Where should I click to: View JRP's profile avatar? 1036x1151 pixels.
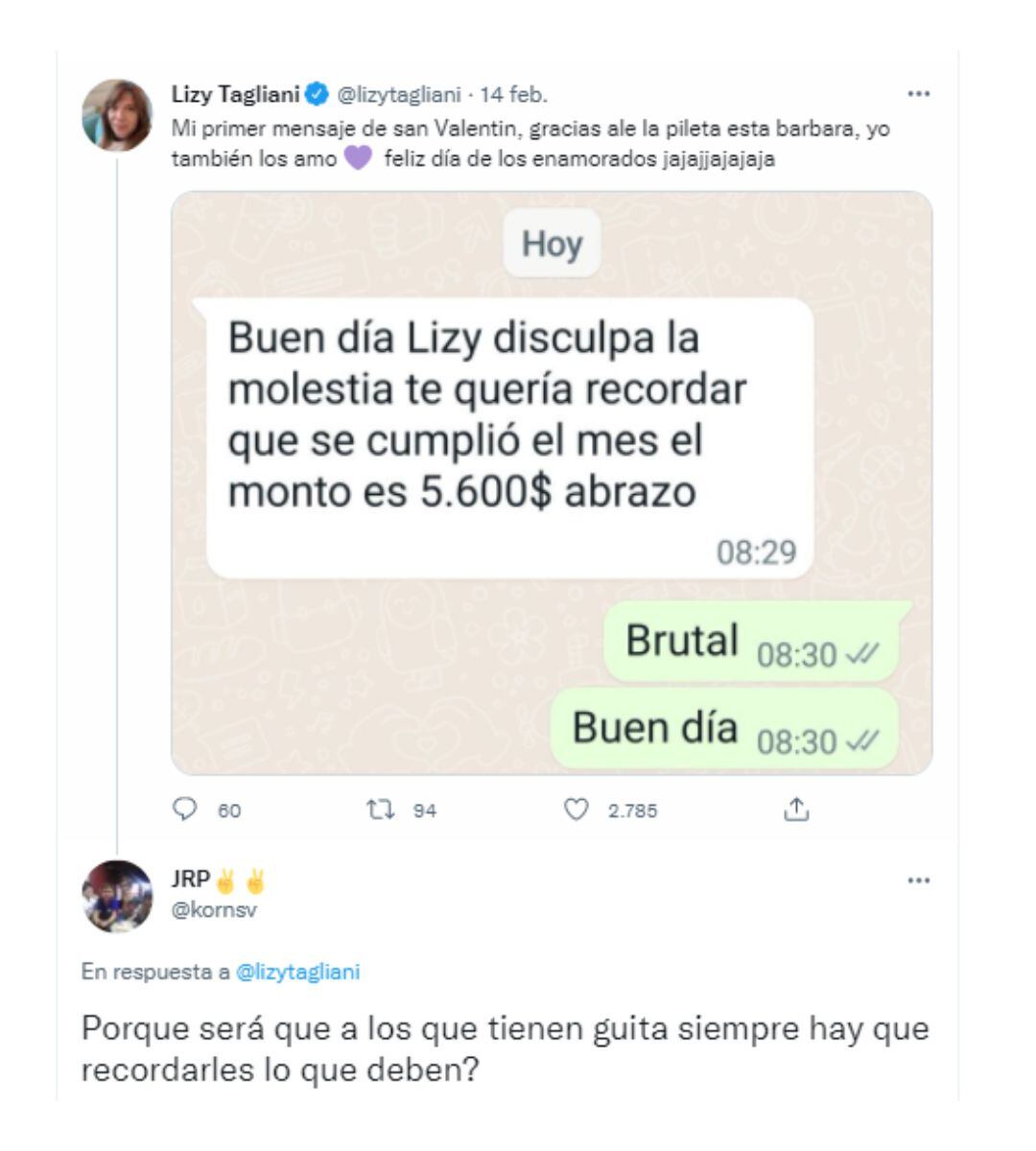click(x=117, y=896)
